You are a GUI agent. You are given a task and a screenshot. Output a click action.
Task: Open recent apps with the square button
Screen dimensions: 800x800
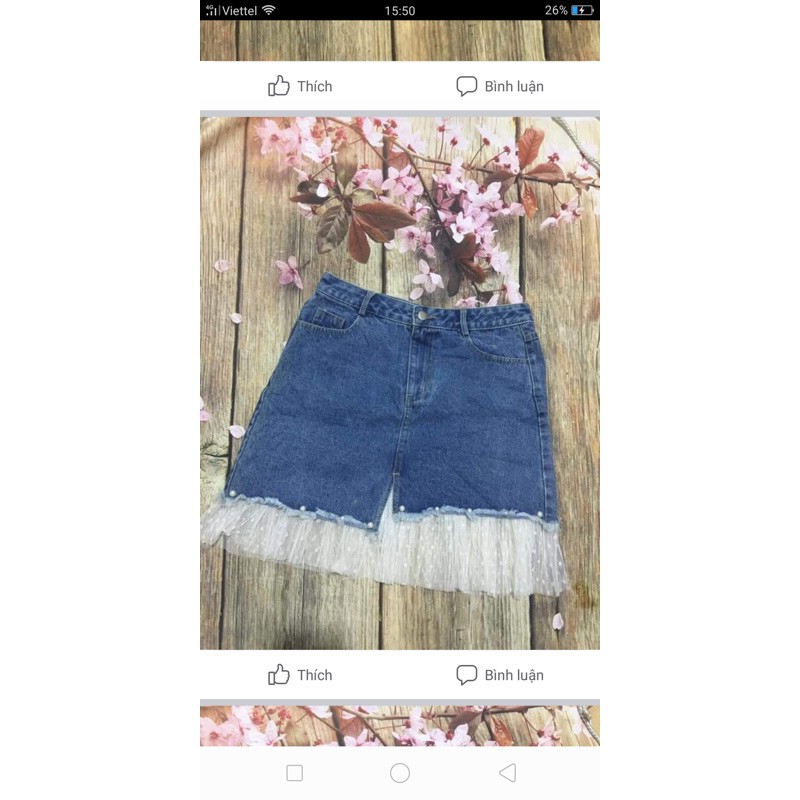coord(294,772)
